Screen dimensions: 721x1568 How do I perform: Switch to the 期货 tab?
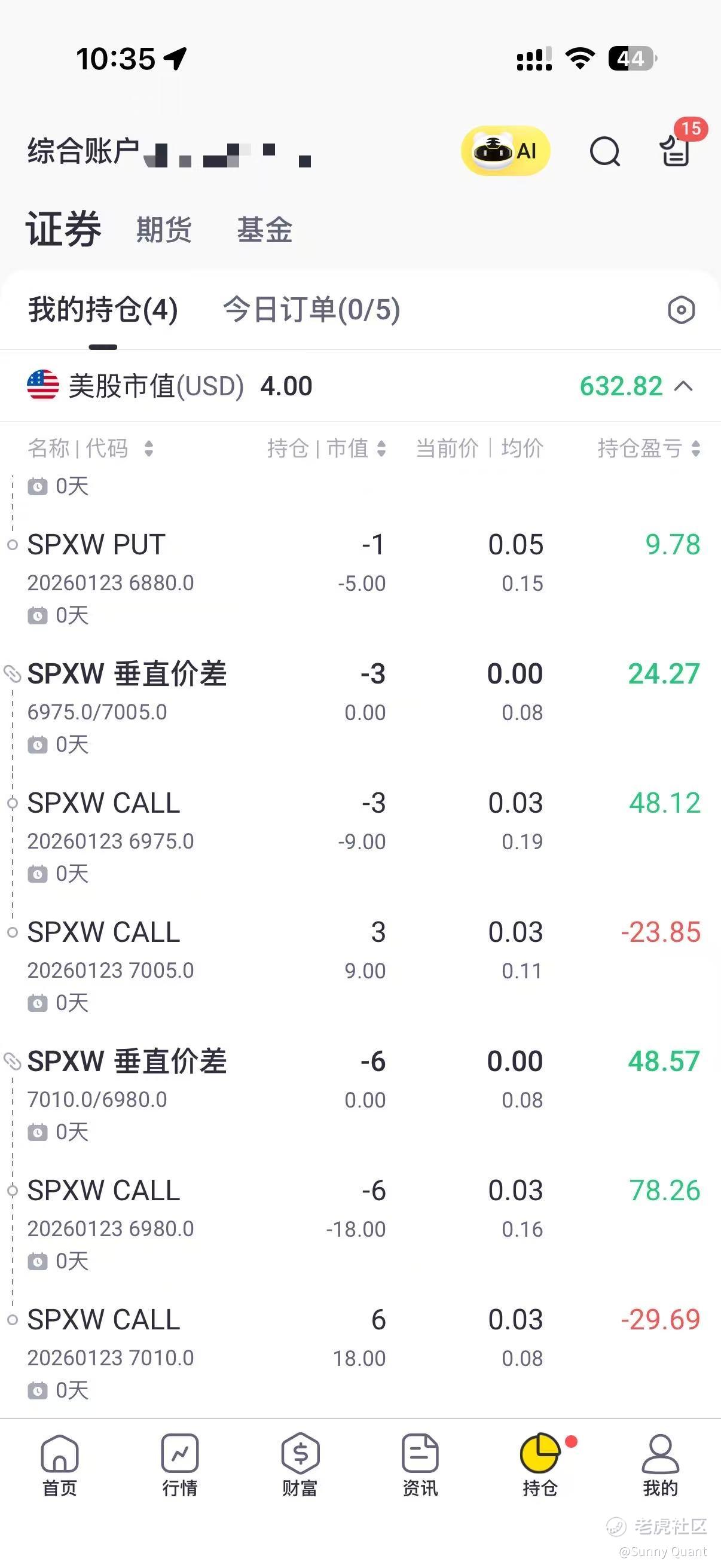pos(164,230)
